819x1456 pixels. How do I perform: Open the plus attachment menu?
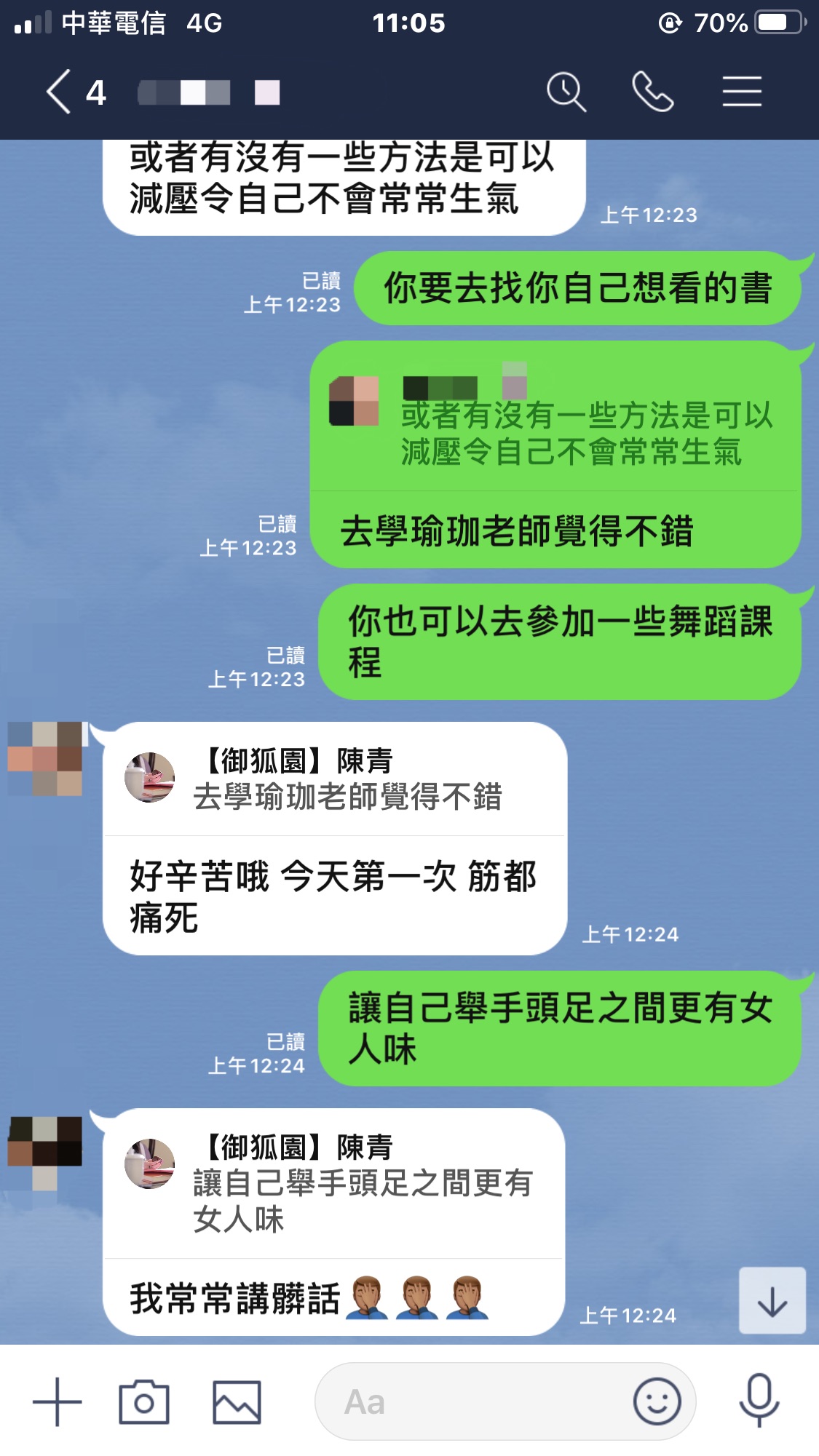[x=58, y=1401]
